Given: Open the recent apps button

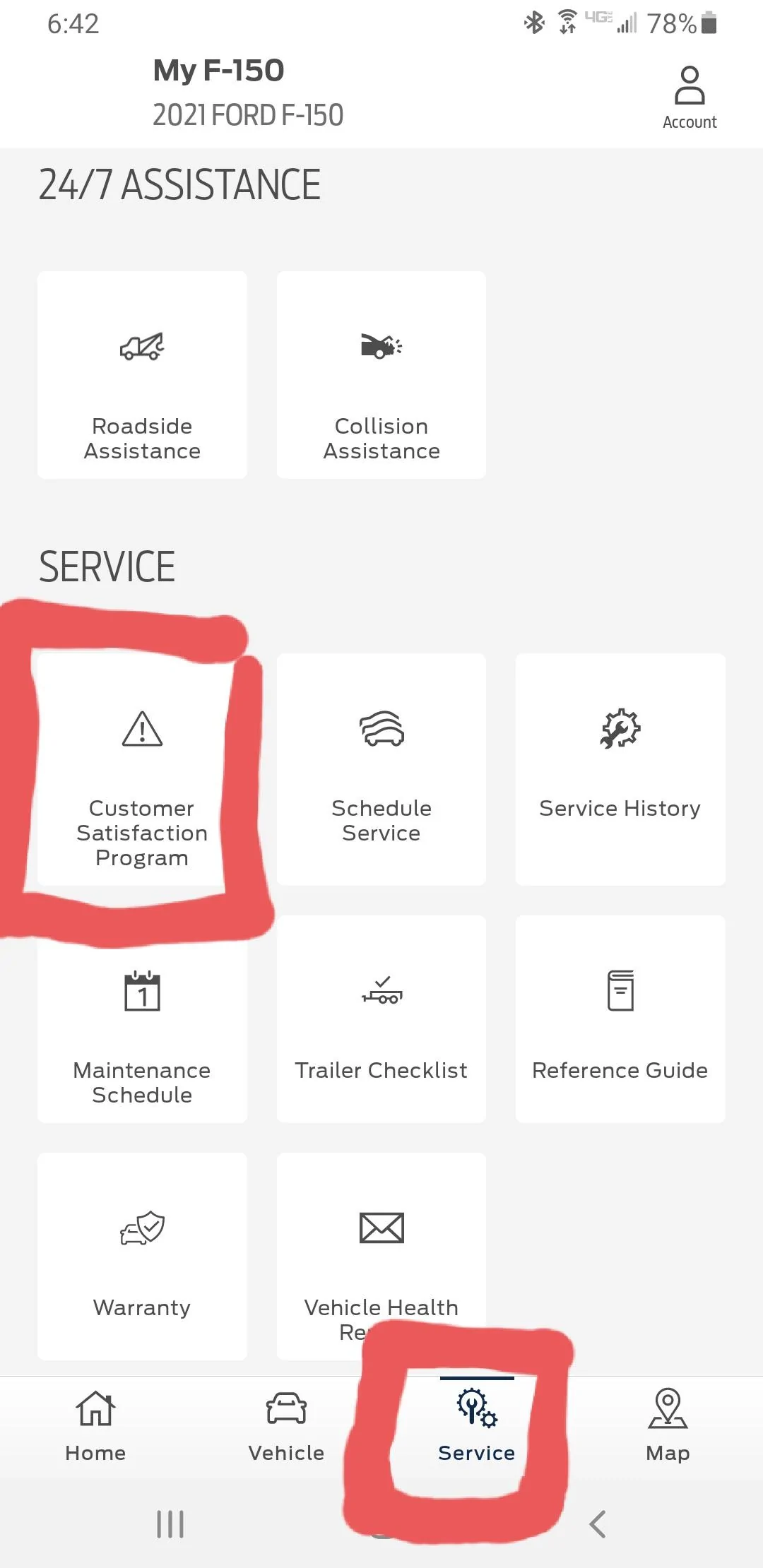Looking at the screenshot, I should click(x=170, y=1524).
